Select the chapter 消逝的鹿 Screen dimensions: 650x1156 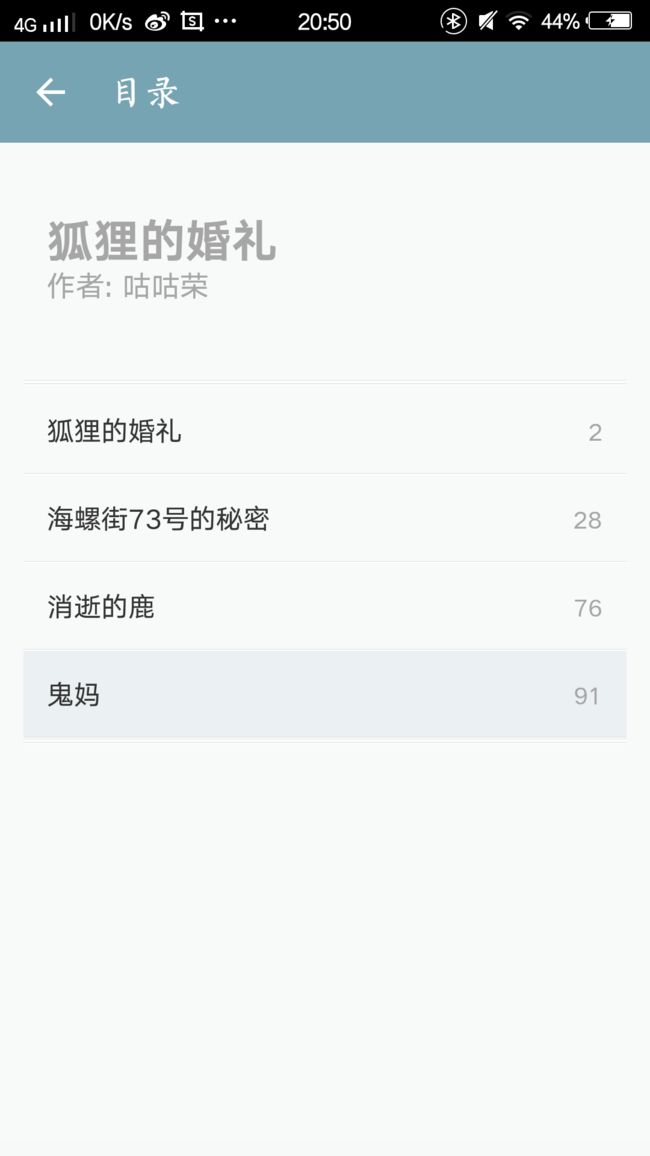pyautogui.click(x=325, y=607)
